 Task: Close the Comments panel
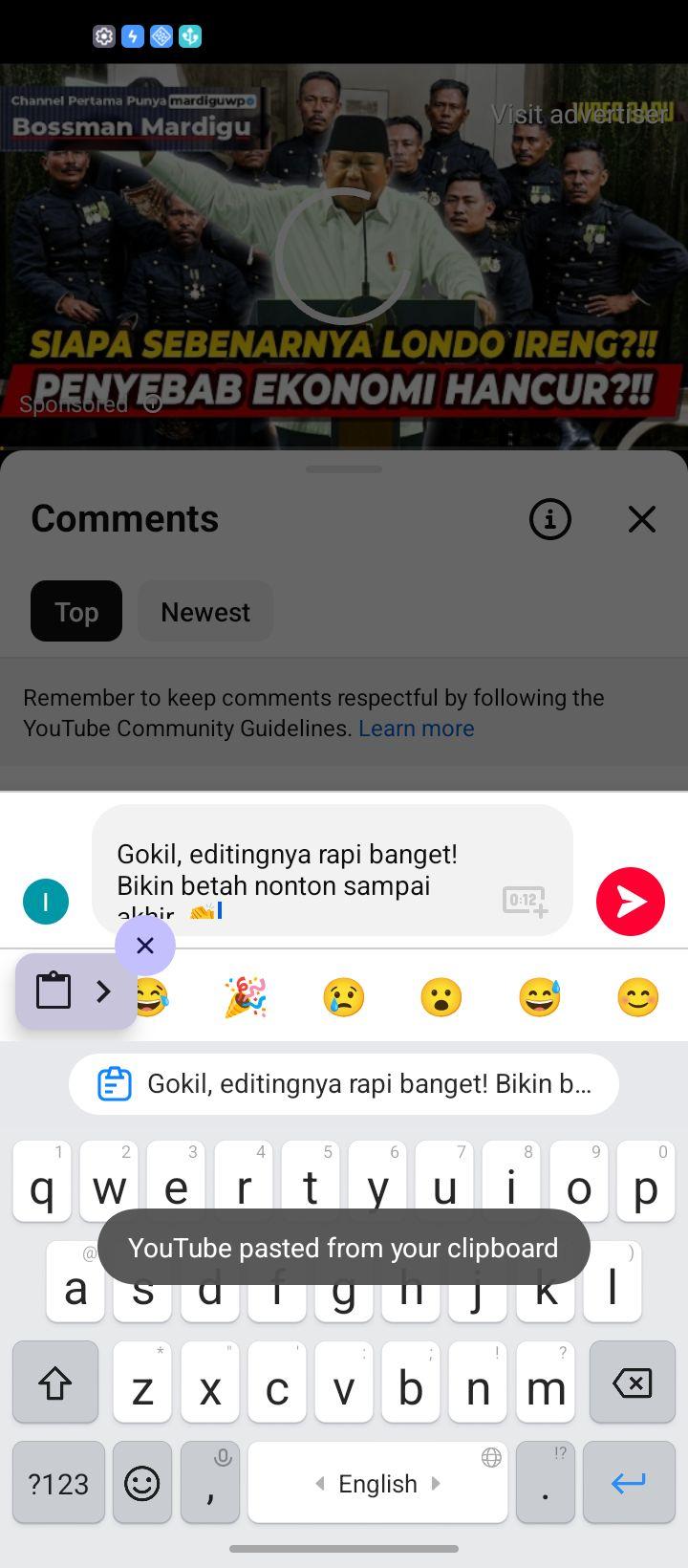(642, 519)
